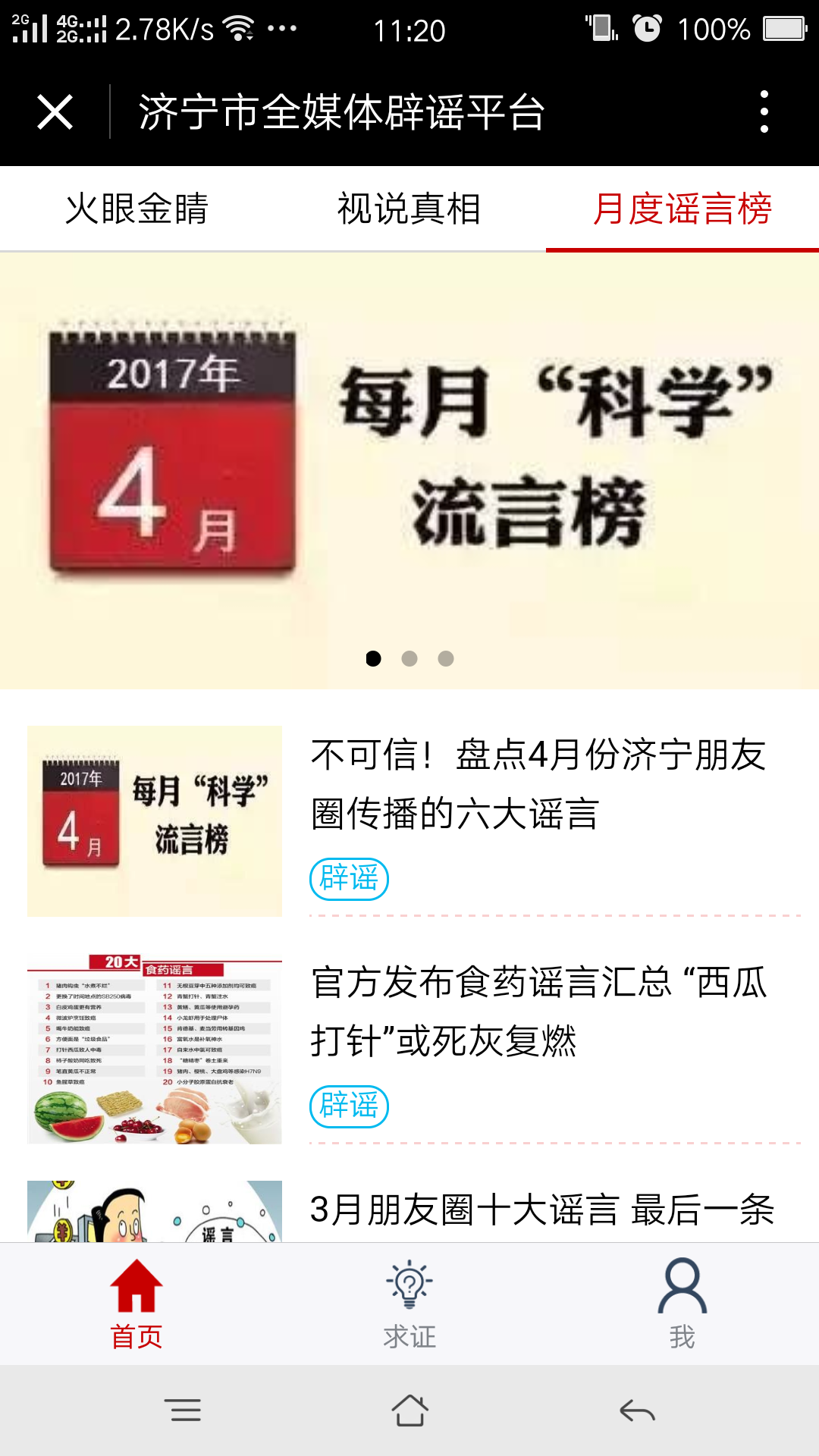
Task: Switch to the 视说真相 tab
Action: coord(409,209)
